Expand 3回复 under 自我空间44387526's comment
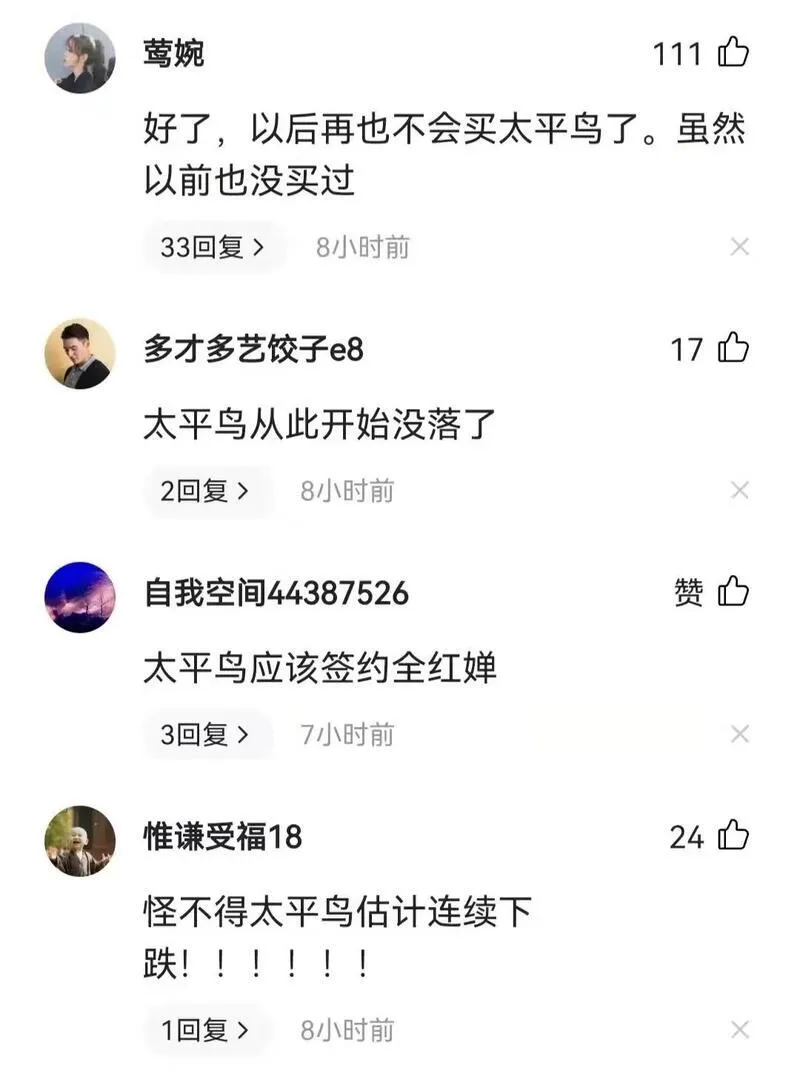This screenshot has width=800, height=1073. 205,735
